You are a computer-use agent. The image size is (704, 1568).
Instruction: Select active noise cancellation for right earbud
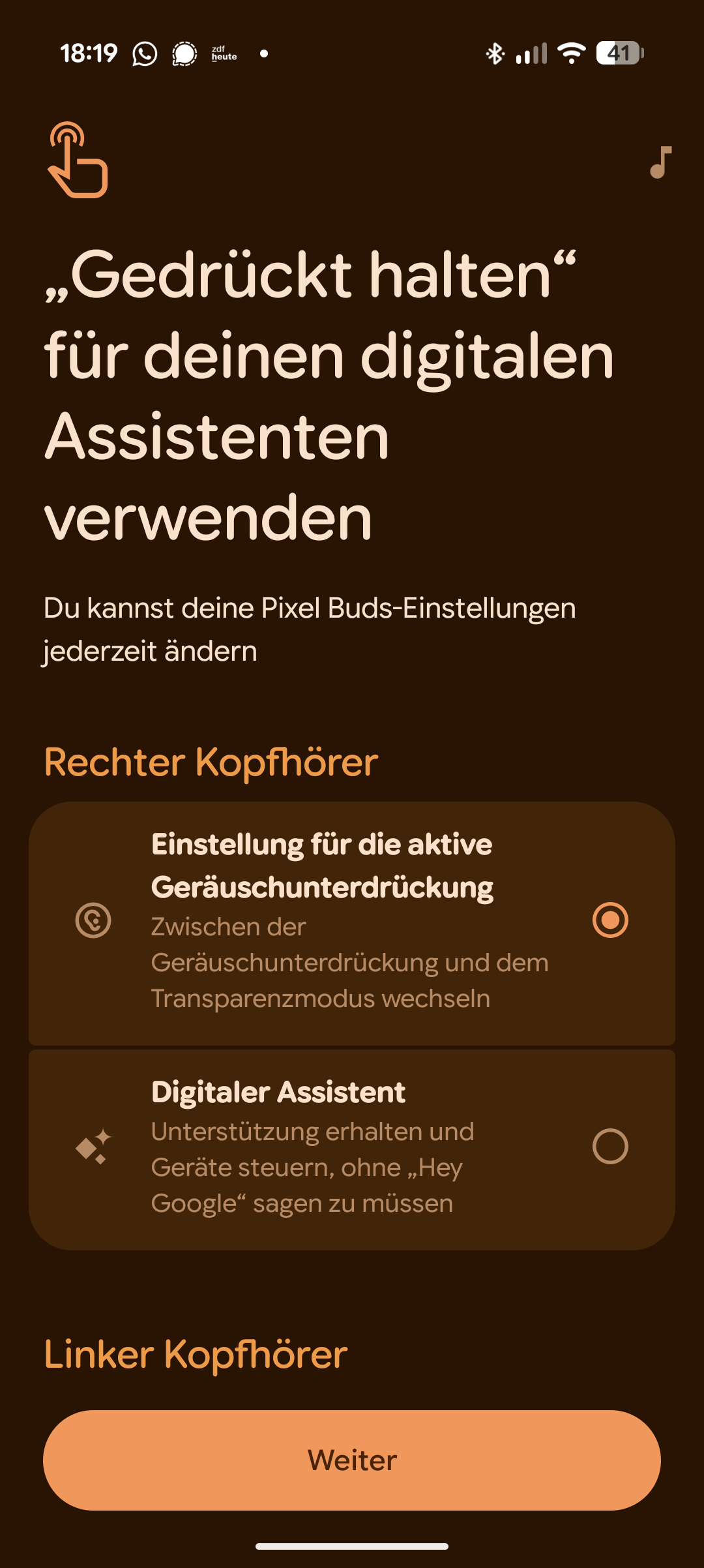point(610,920)
